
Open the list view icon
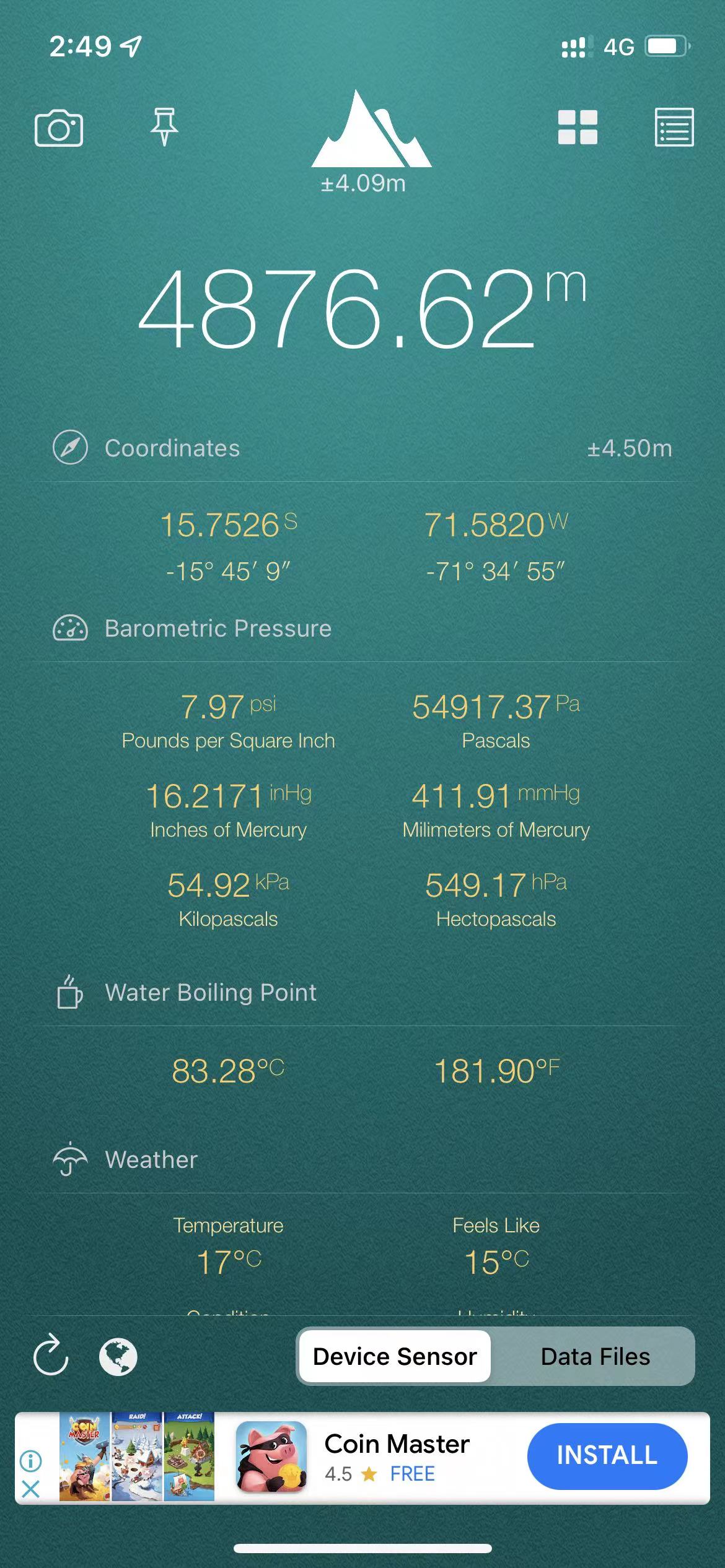point(674,128)
